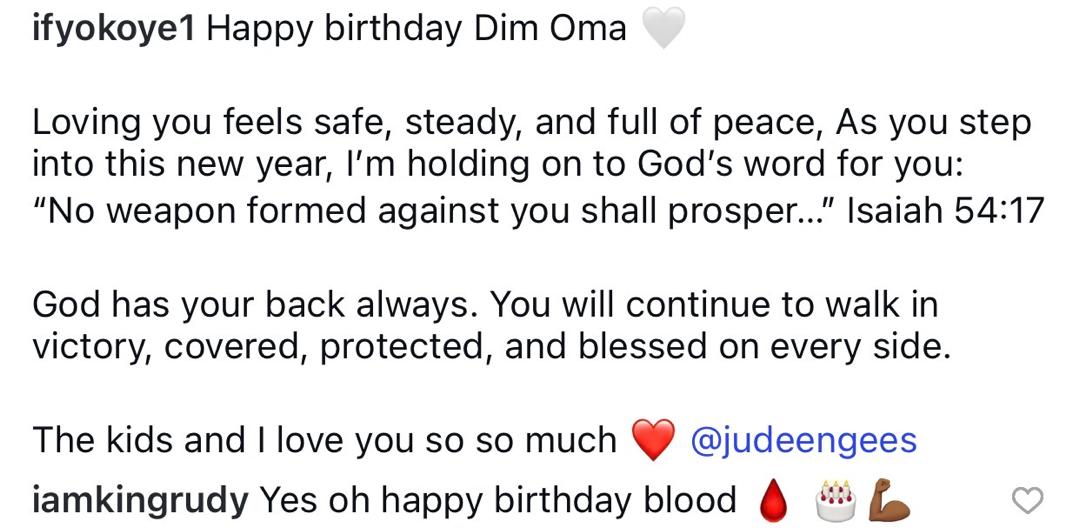
Task: Open ifyokoye1's profile from the caption
Action: 115,28
